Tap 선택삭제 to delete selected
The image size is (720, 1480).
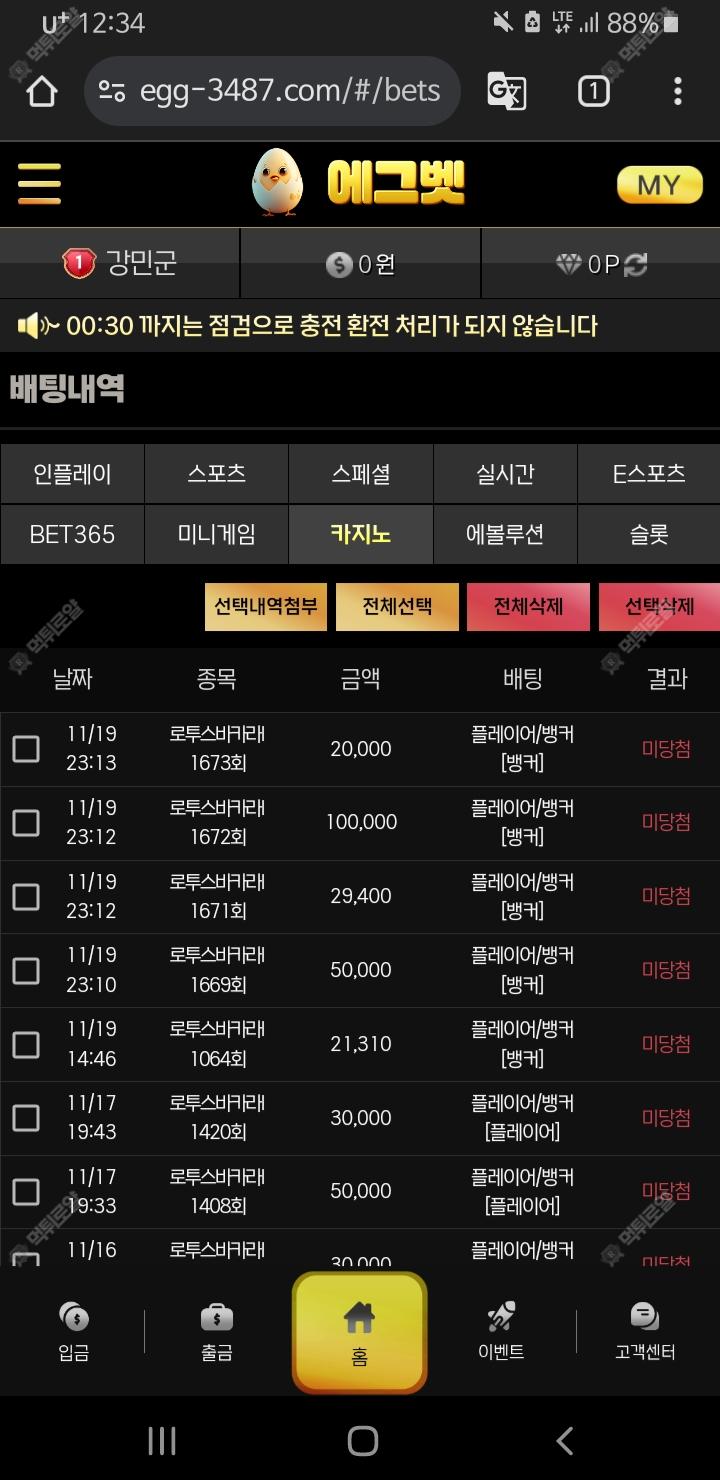(x=658, y=607)
